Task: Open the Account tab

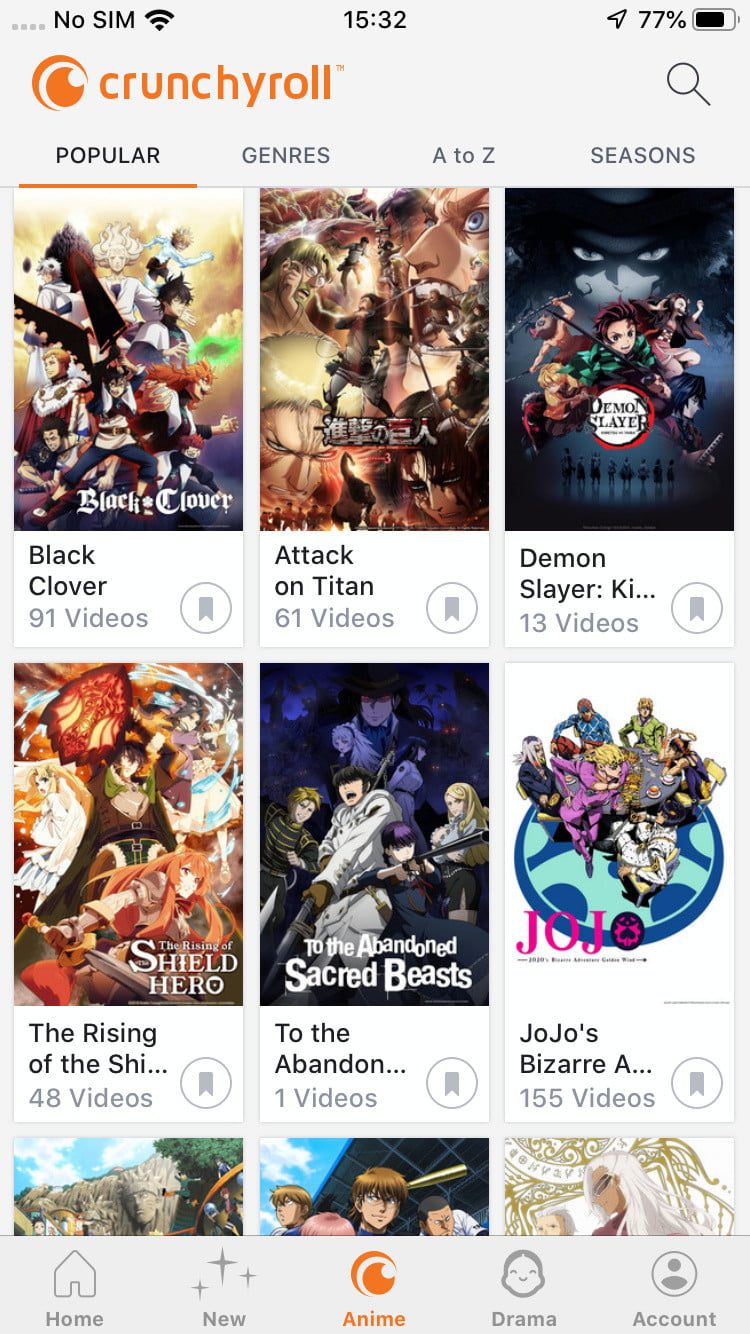Action: pos(674,1290)
